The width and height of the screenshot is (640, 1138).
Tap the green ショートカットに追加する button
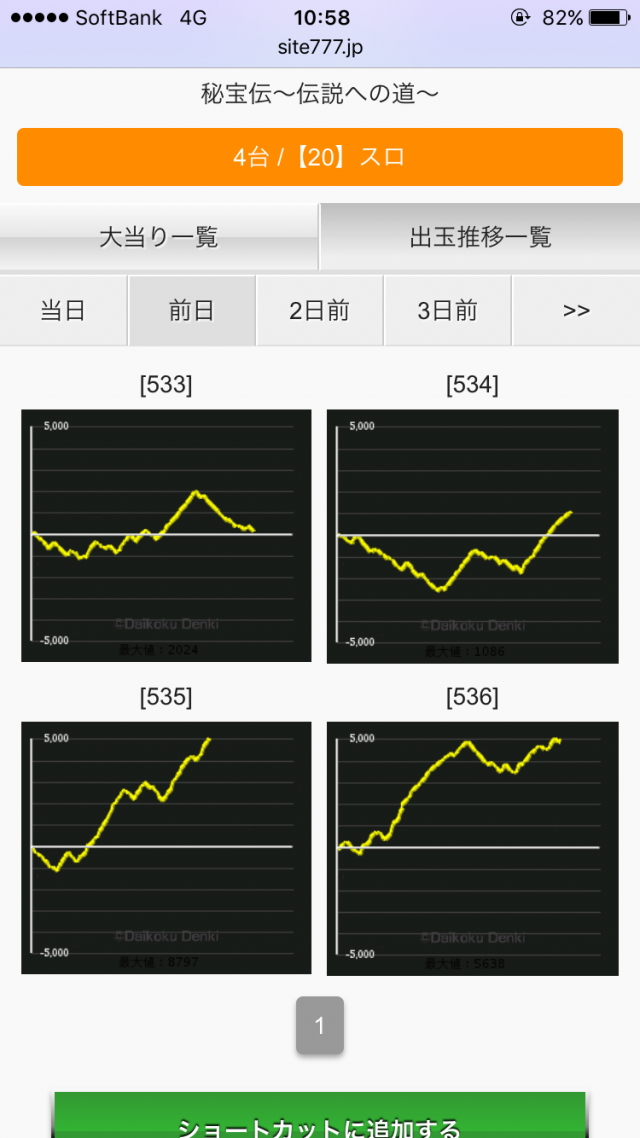319,1118
